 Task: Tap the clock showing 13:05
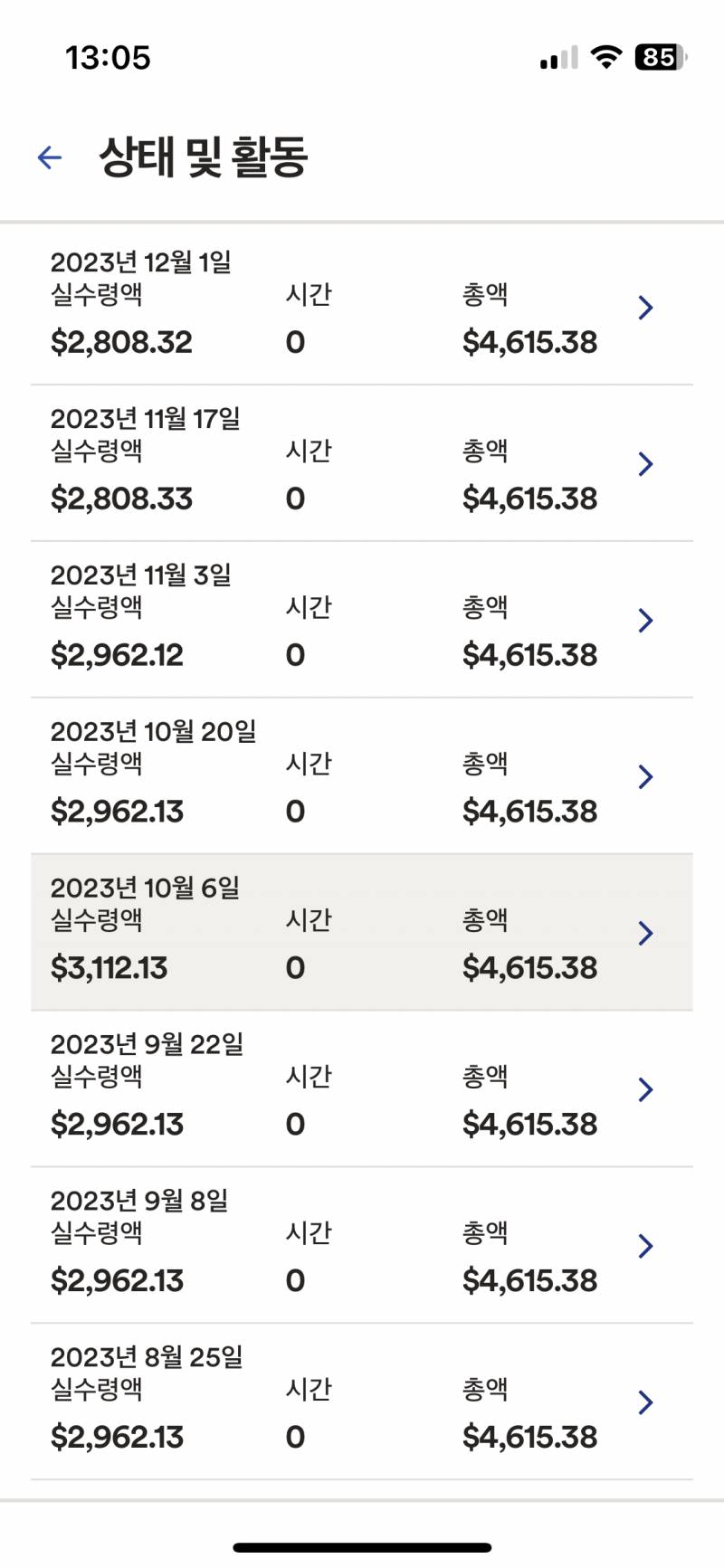tap(106, 58)
